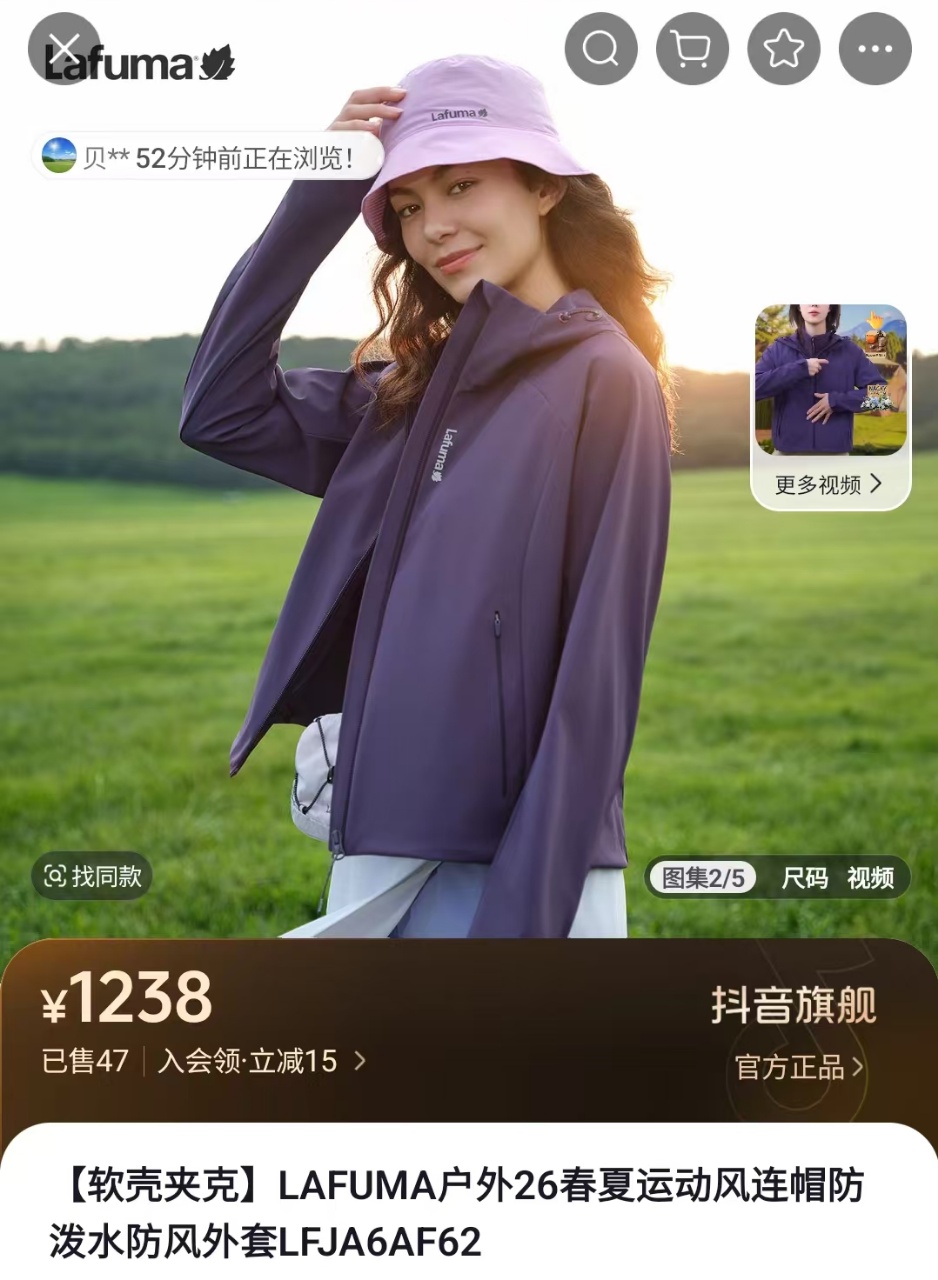
Task: Open the shopping cart
Action: pos(692,48)
